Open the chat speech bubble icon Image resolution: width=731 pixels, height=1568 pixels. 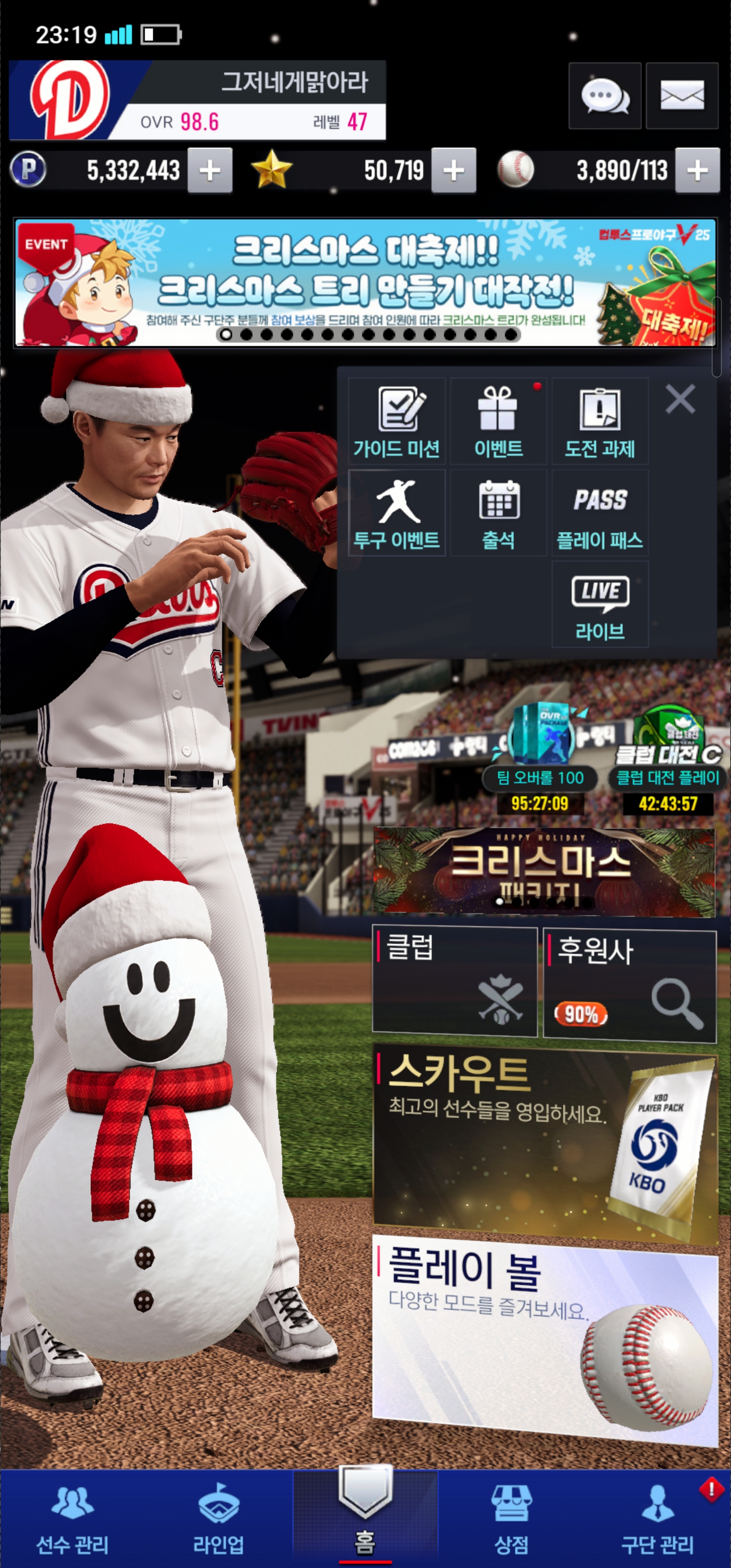point(605,96)
